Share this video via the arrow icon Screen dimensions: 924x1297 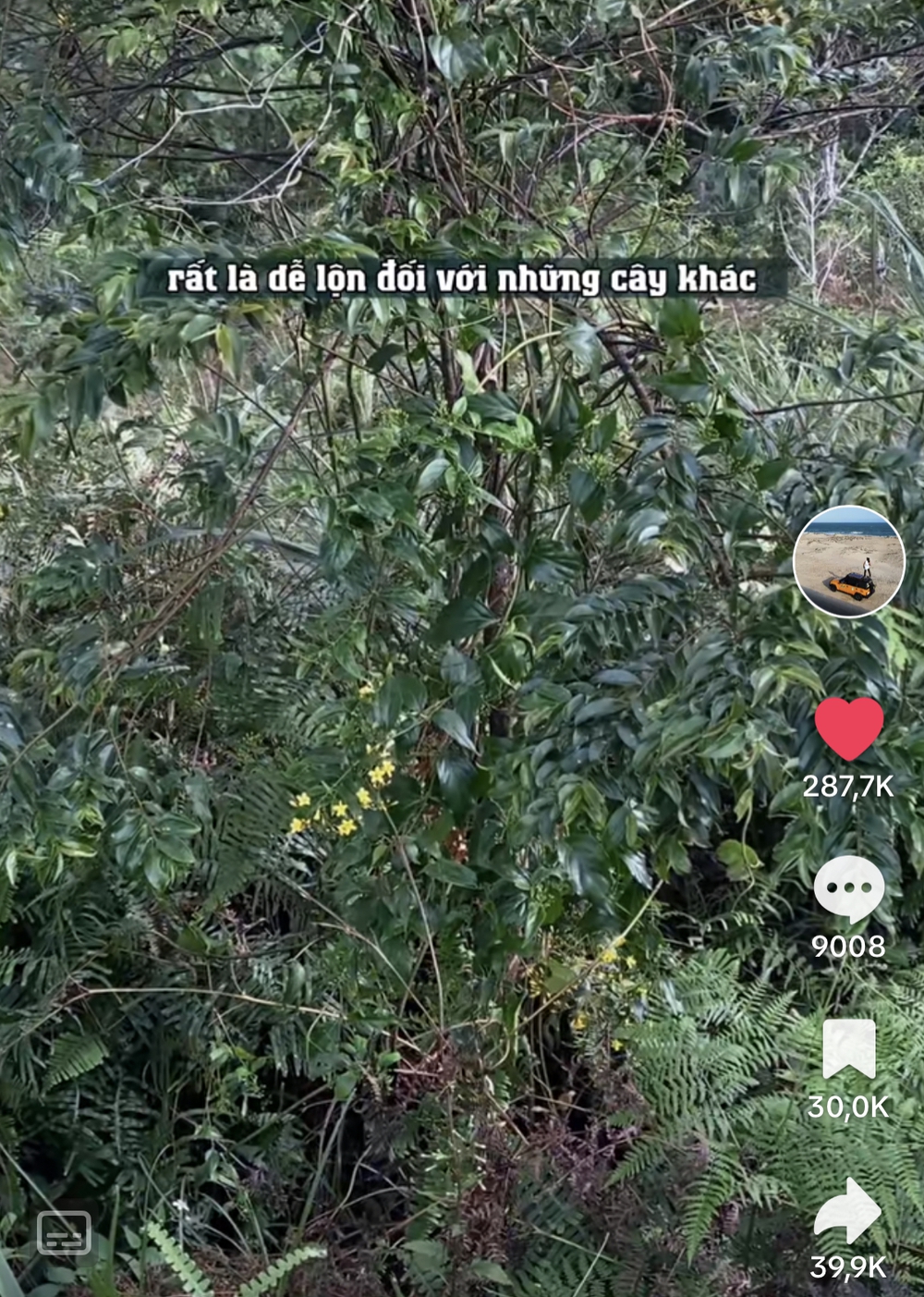(848, 1210)
